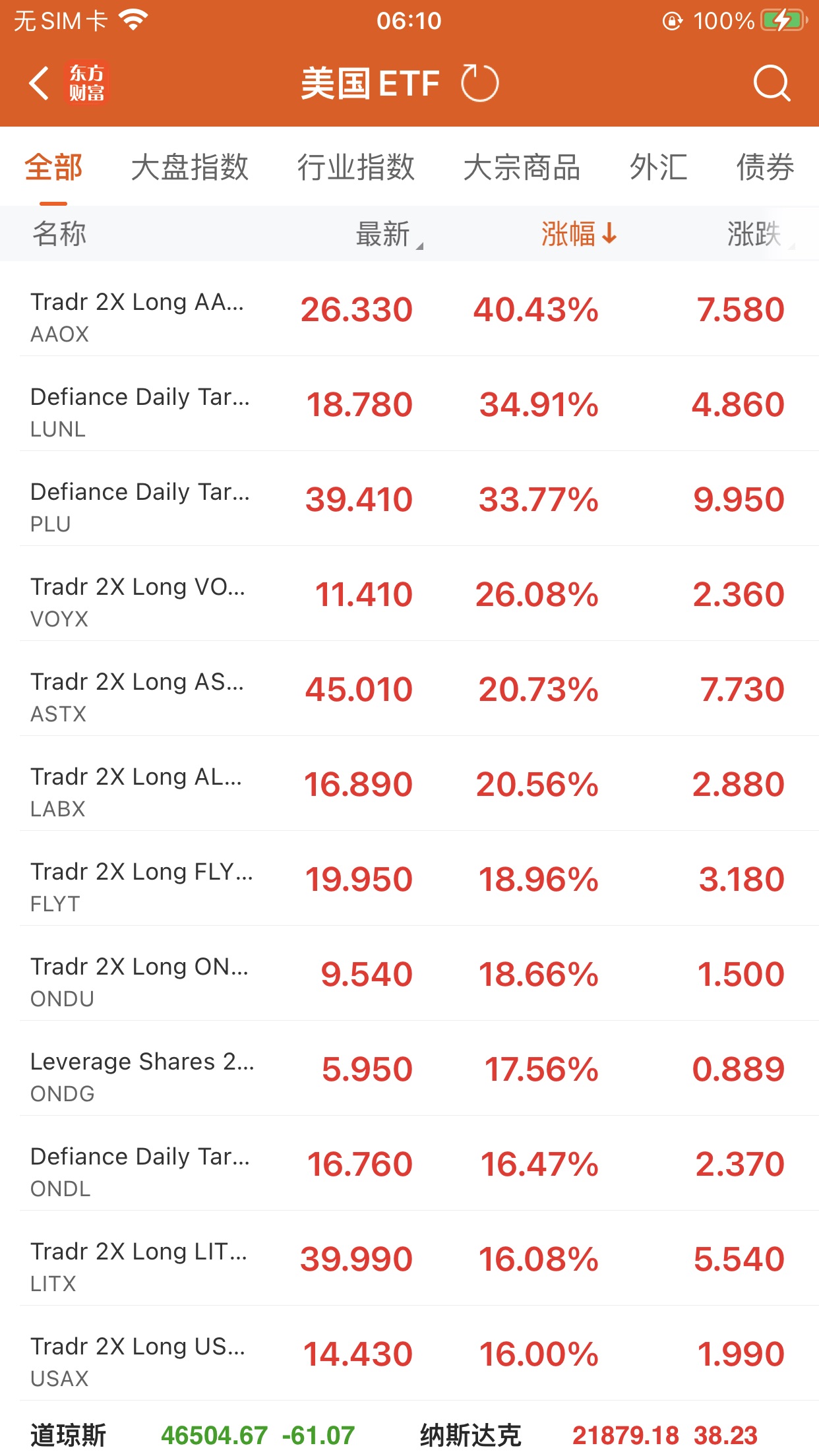Sort the list by 涨跌 column
Image resolution: width=819 pixels, height=1456 pixels.
coord(755,234)
